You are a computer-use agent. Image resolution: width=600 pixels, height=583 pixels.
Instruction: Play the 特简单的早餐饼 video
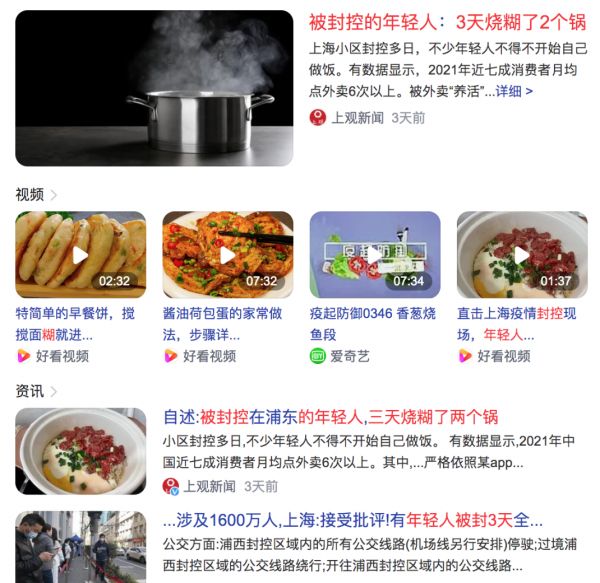[80, 254]
